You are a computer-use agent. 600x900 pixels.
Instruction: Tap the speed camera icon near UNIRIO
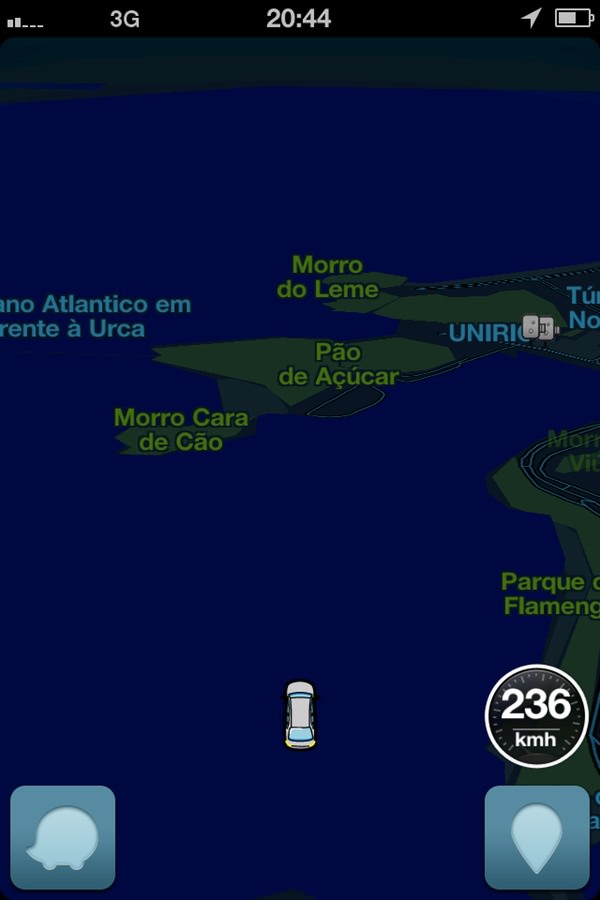(538, 327)
